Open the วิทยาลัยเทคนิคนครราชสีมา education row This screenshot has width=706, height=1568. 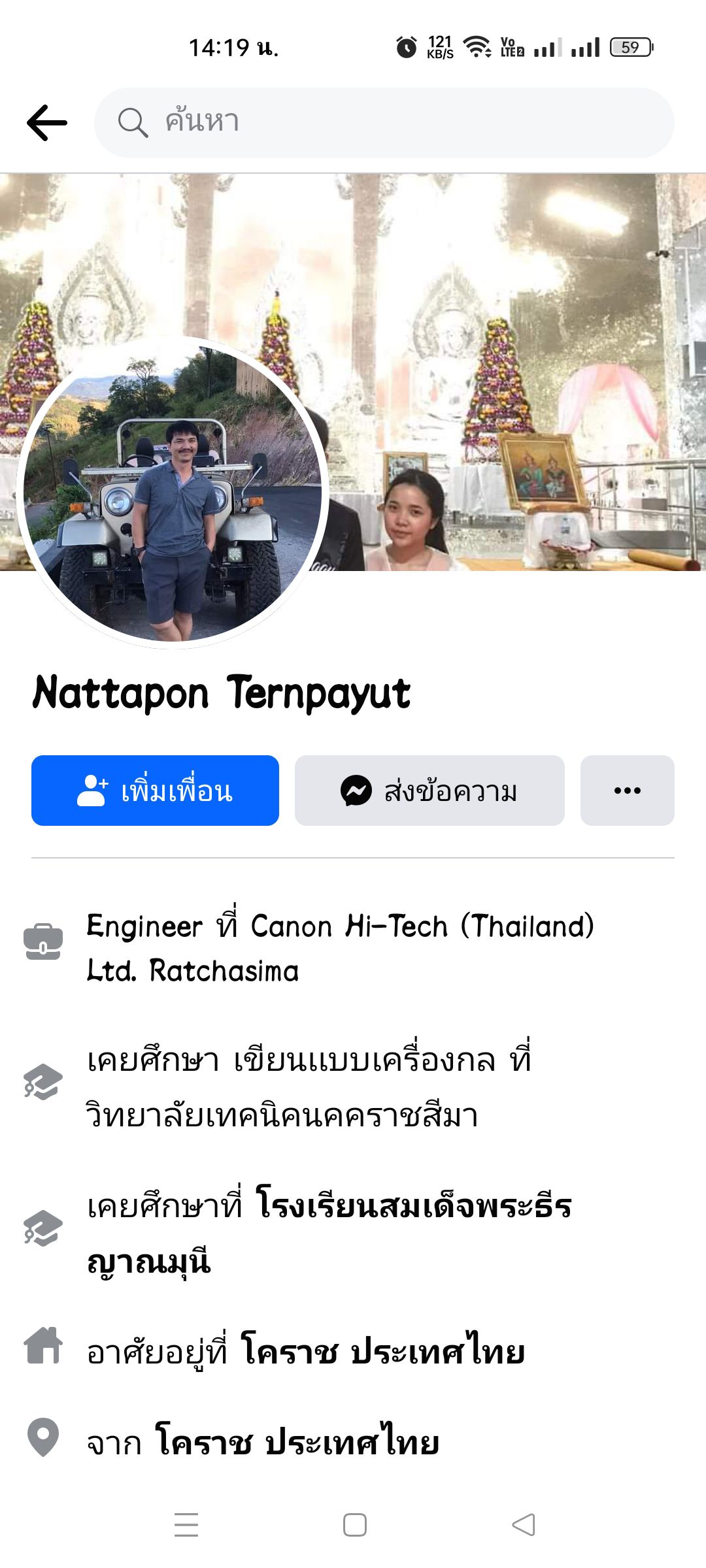click(307, 1086)
